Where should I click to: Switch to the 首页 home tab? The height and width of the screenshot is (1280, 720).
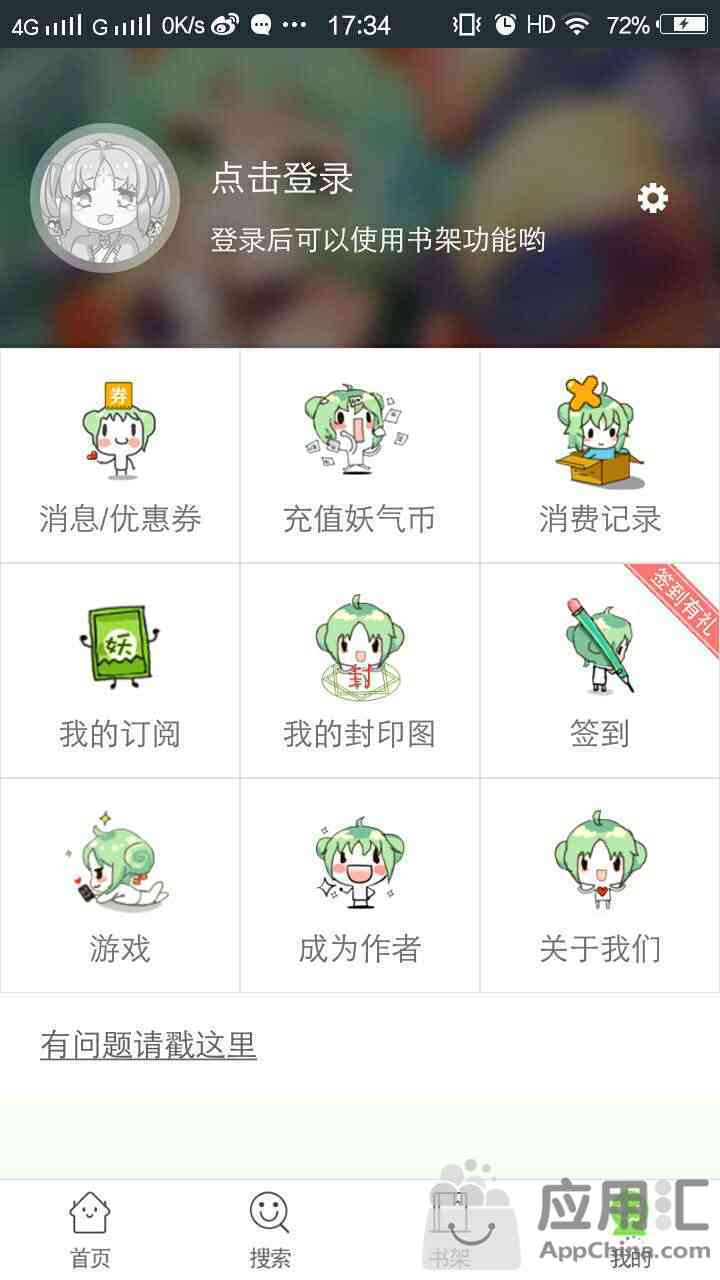[x=90, y=1230]
